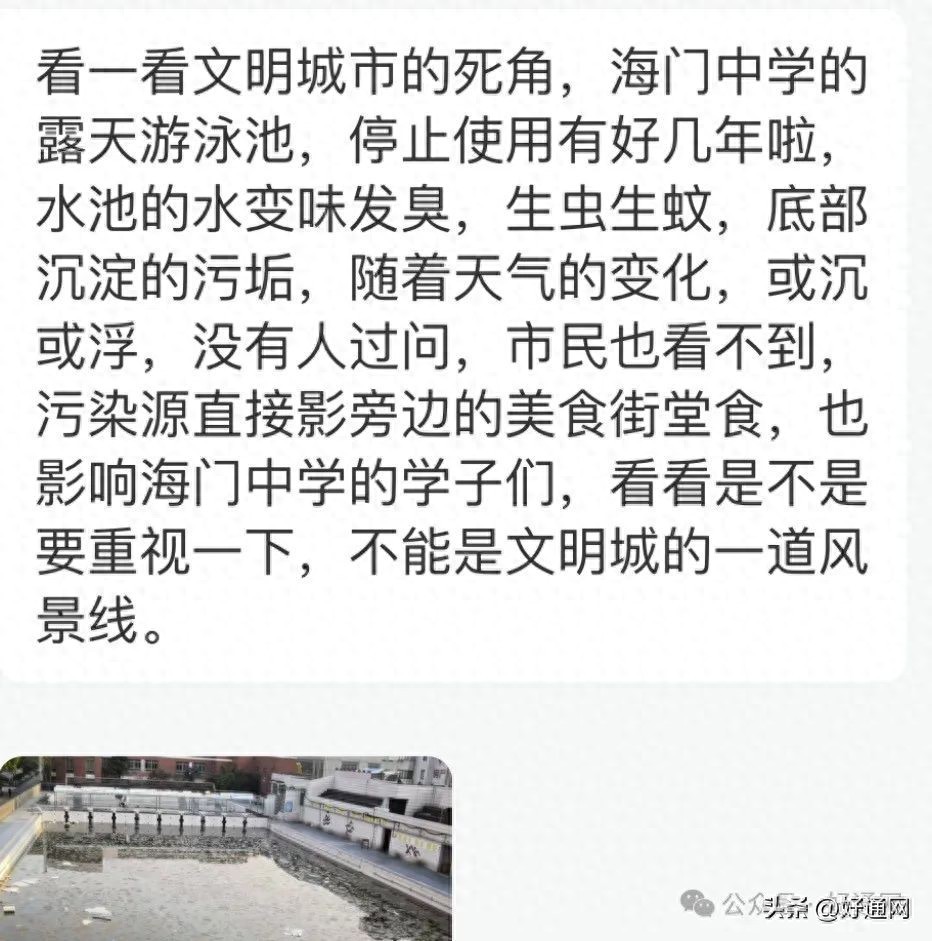Open the swimming pool photo attachment

point(225,848)
